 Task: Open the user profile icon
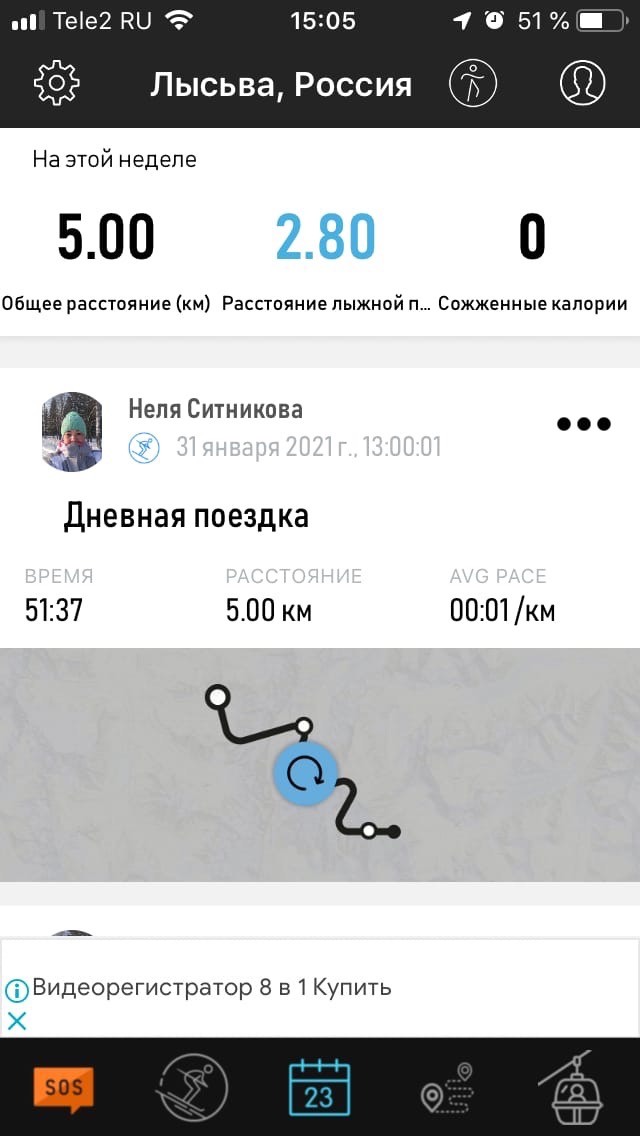tap(583, 84)
